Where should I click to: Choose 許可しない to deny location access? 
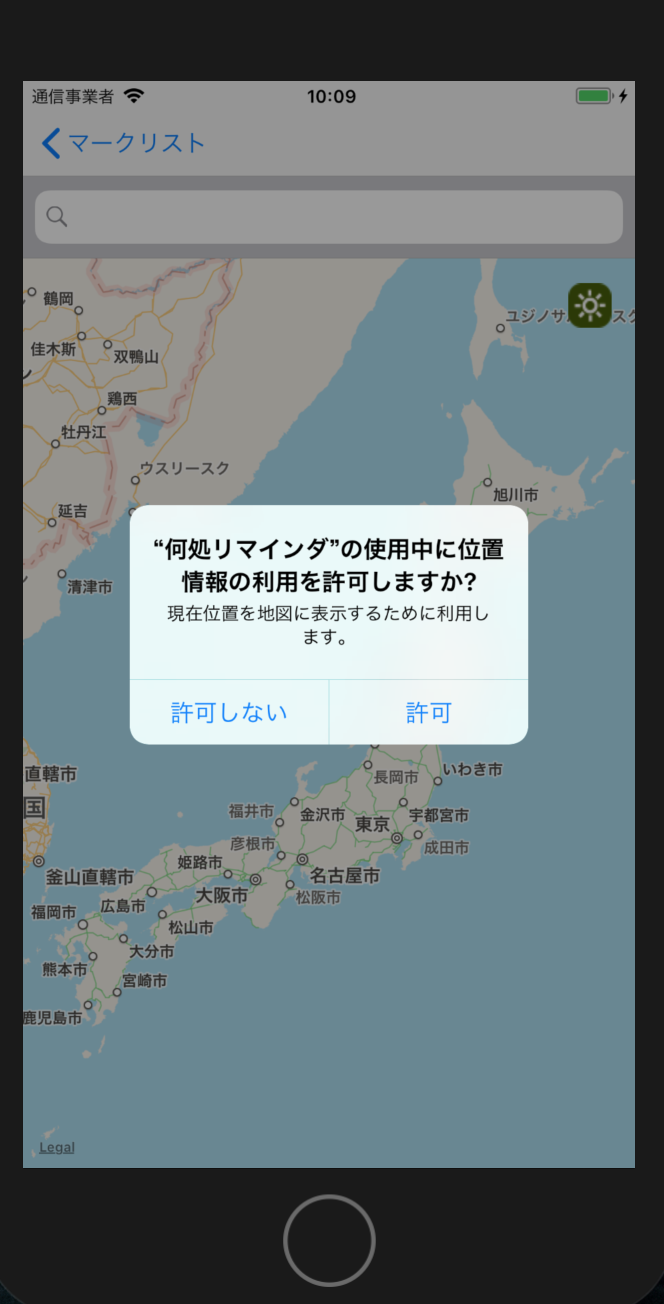[x=229, y=712]
